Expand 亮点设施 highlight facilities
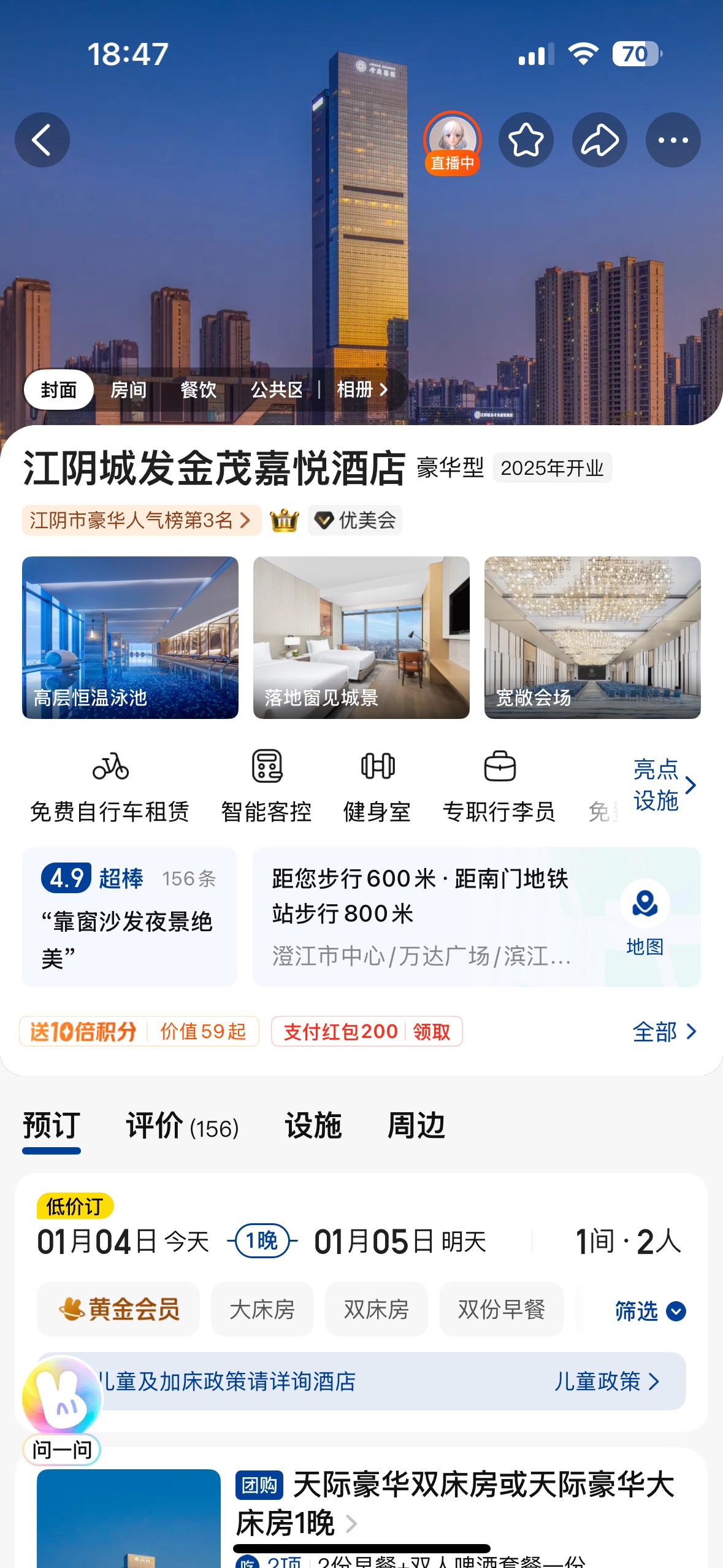723x1568 pixels. point(664,785)
